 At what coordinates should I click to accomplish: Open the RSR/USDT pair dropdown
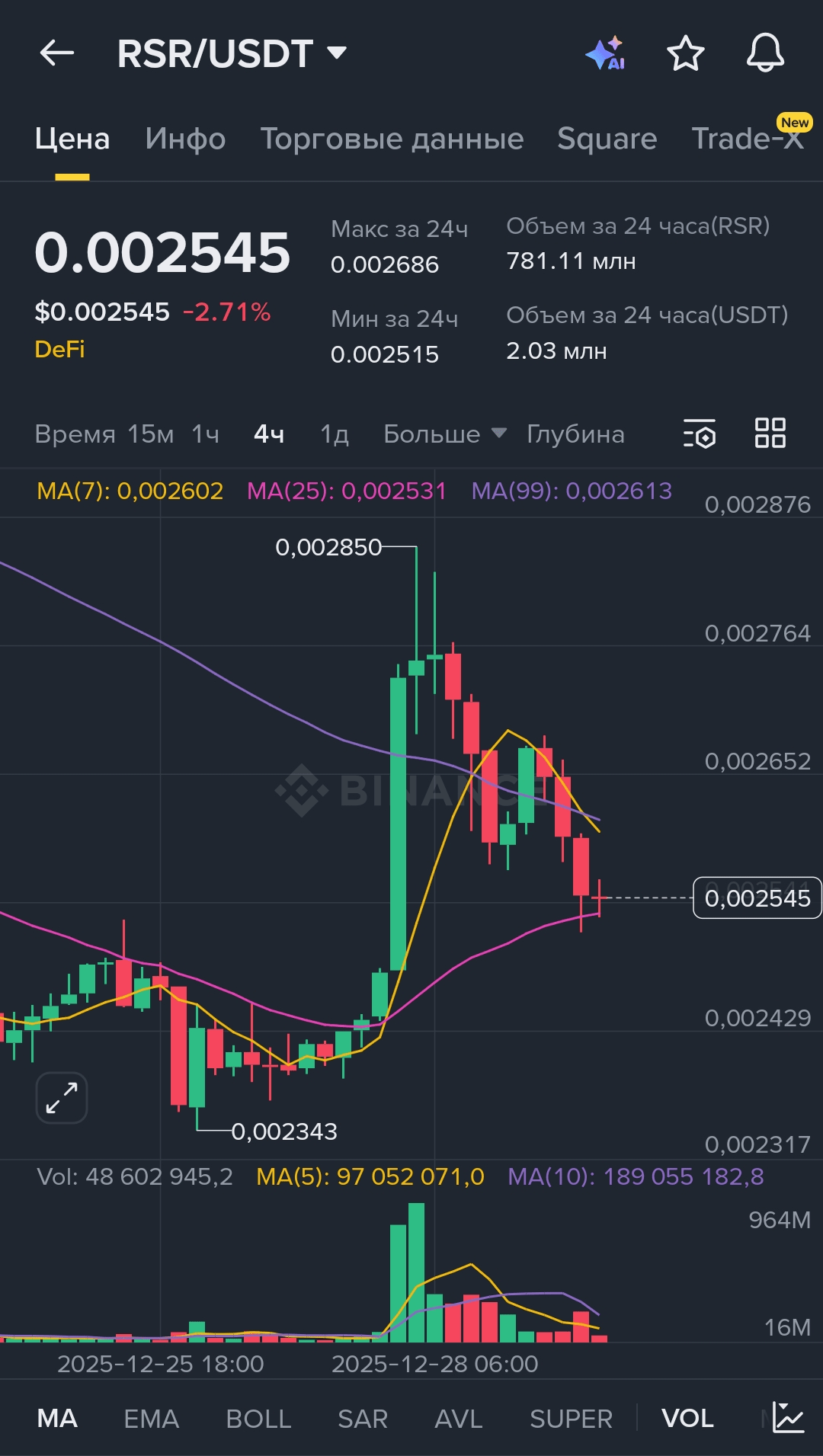tap(232, 53)
